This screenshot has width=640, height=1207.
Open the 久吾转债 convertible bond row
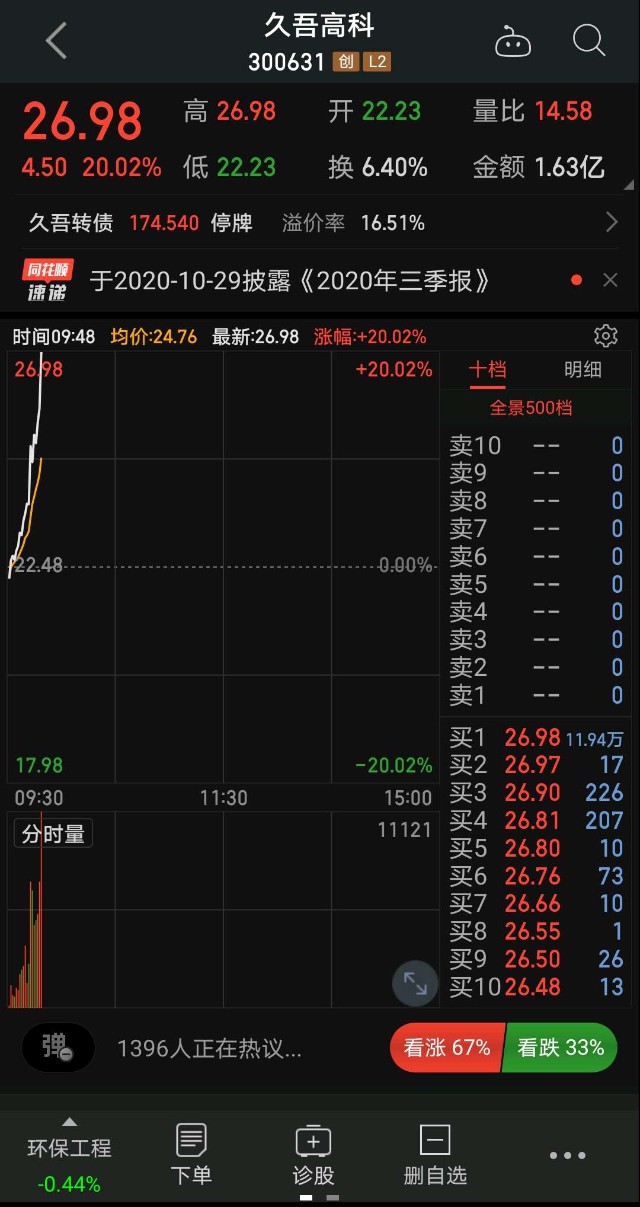[x=320, y=222]
